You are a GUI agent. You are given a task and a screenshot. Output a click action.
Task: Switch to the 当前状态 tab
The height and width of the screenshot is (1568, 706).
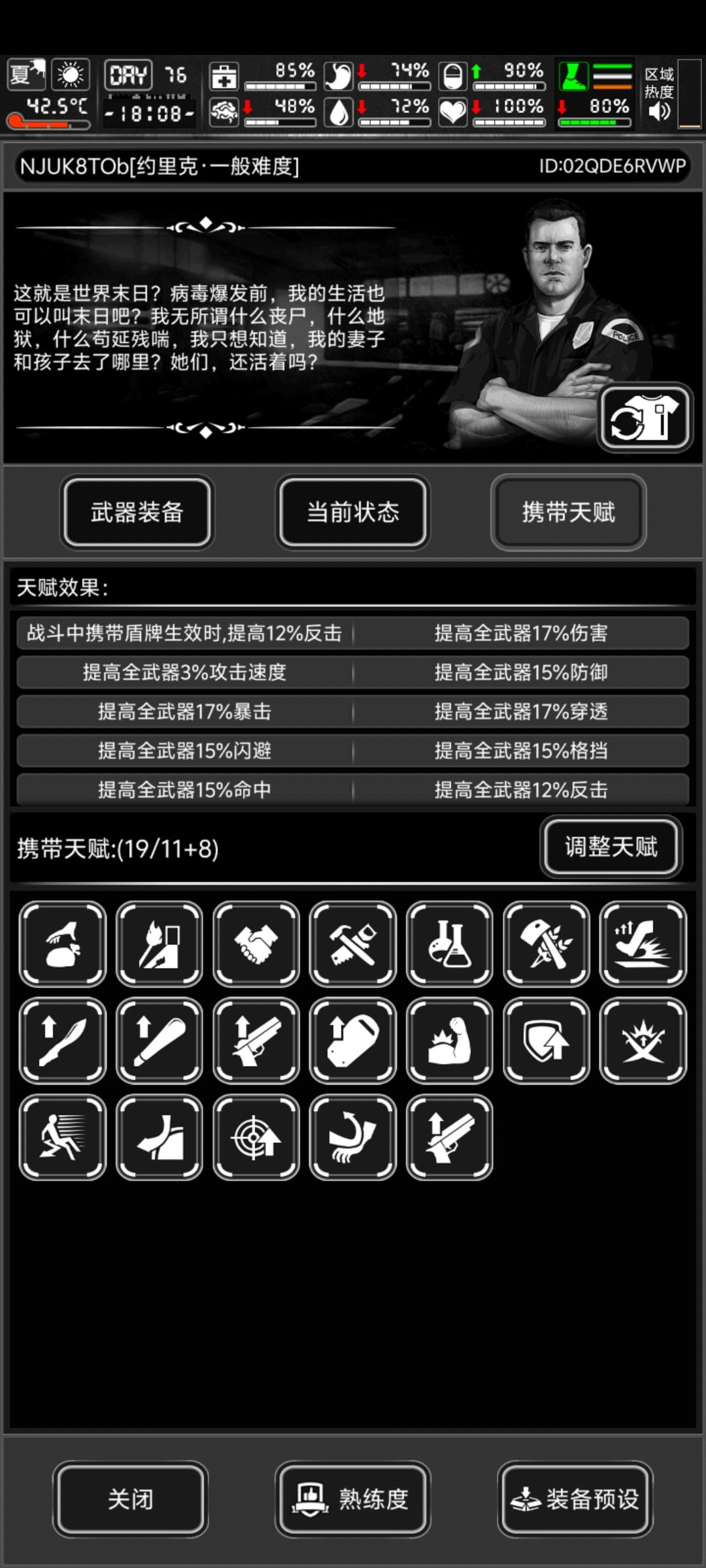pos(352,513)
